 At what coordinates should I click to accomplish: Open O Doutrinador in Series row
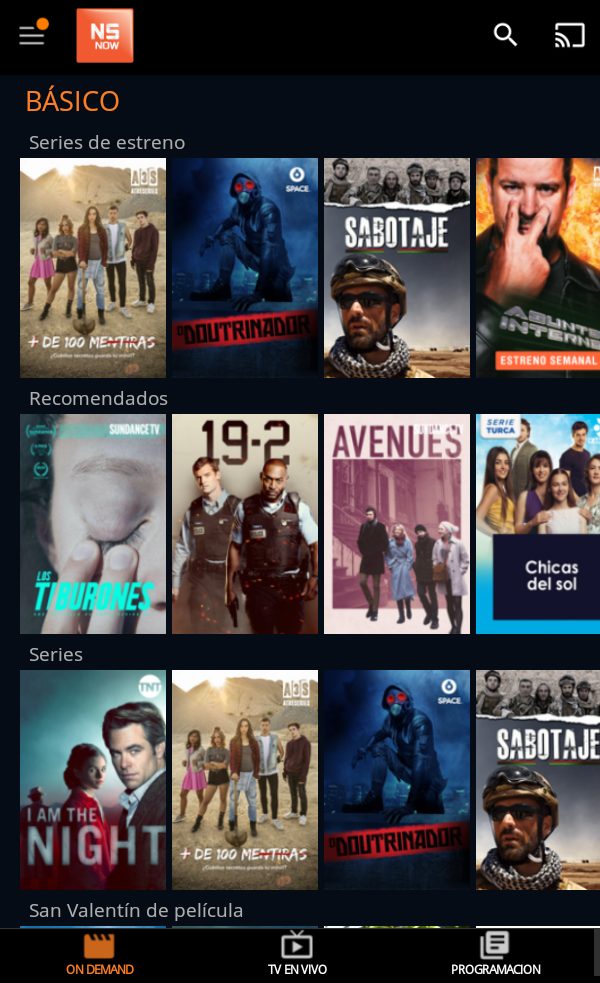397,780
